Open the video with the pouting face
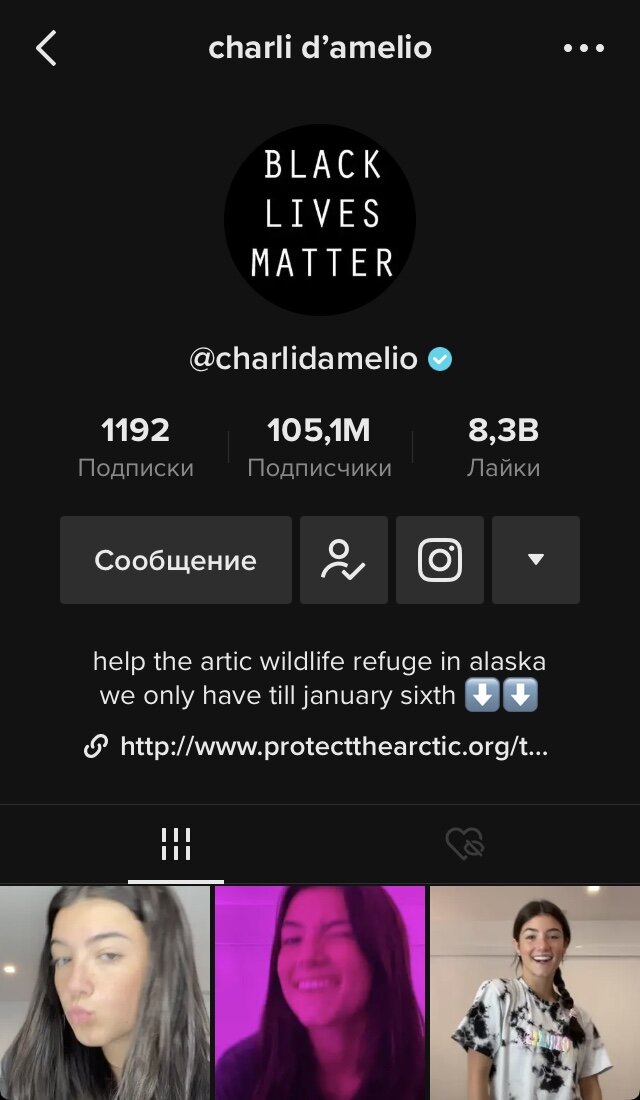Image resolution: width=640 pixels, height=1100 pixels. point(105,992)
